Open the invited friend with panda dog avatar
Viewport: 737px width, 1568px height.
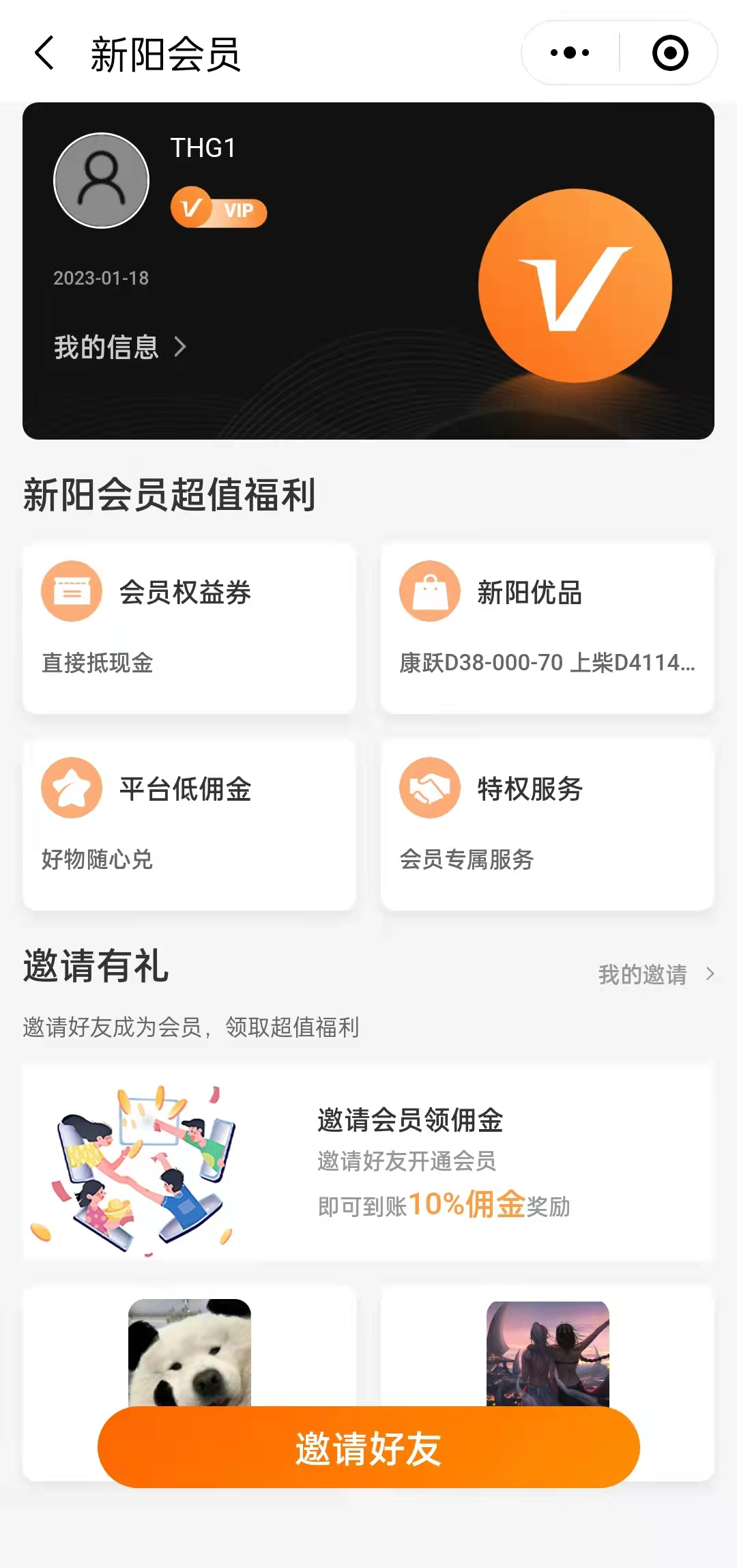190,1352
